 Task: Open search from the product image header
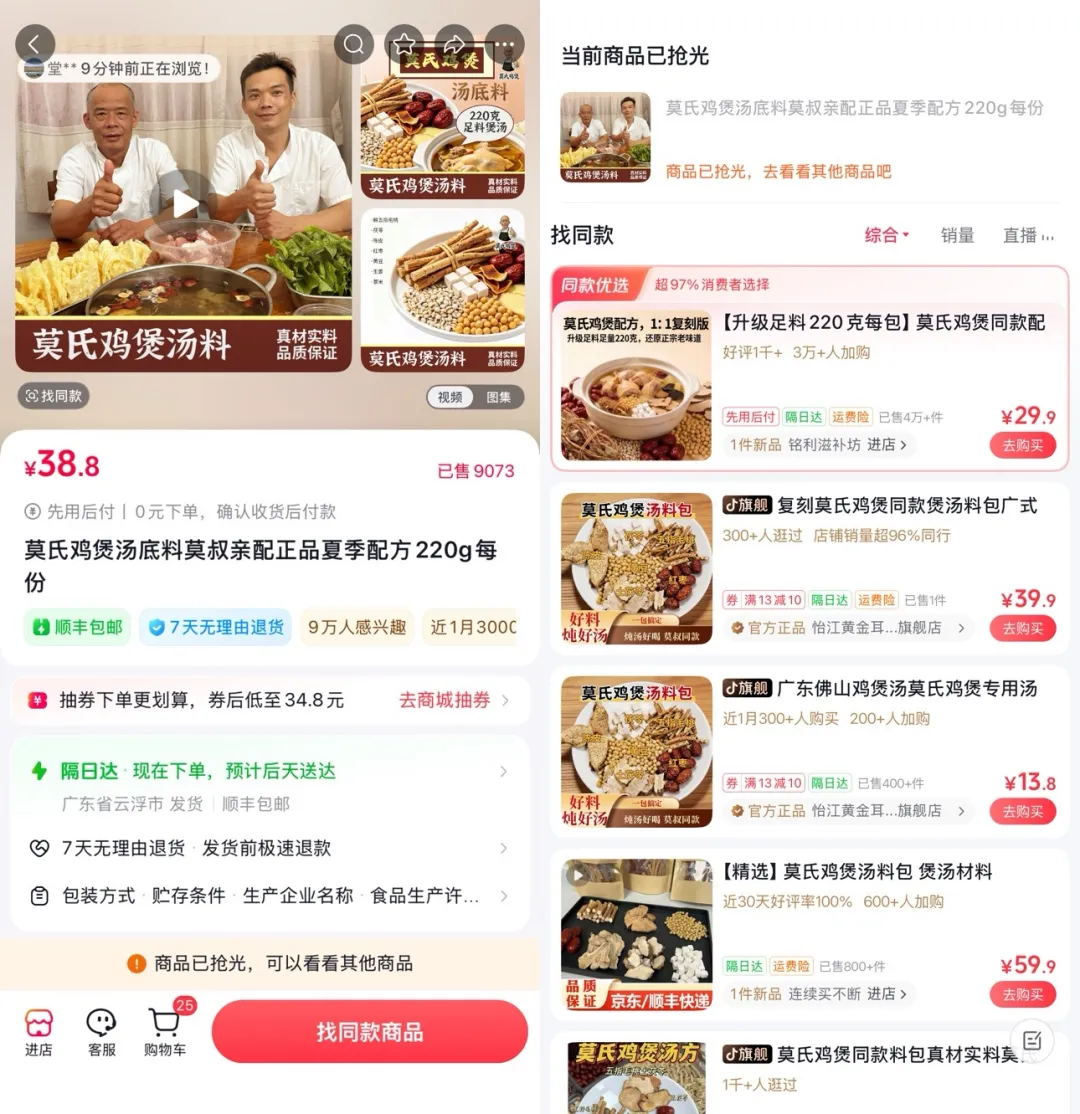tap(353, 44)
